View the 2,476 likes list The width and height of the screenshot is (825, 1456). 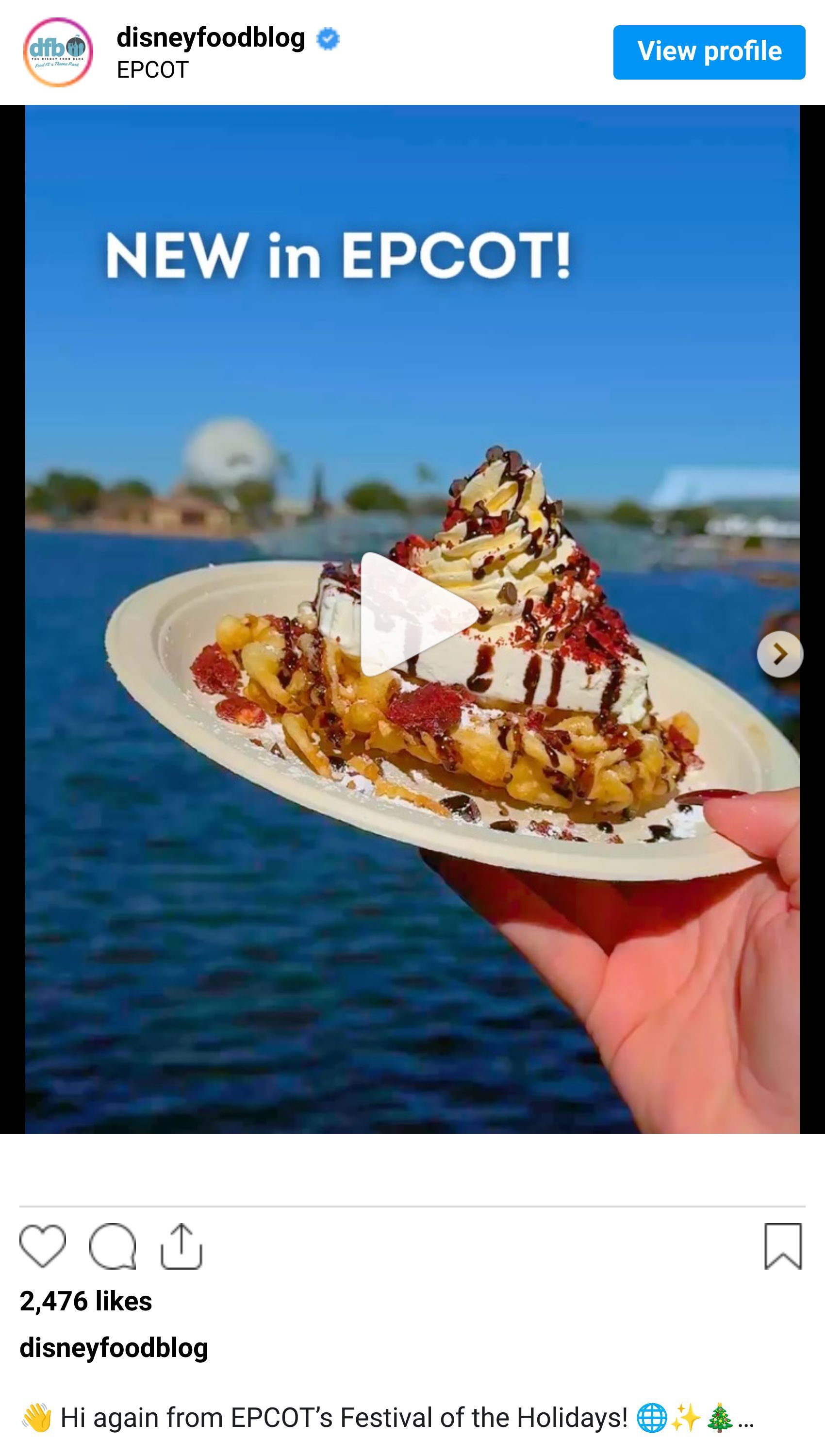click(86, 1301)
